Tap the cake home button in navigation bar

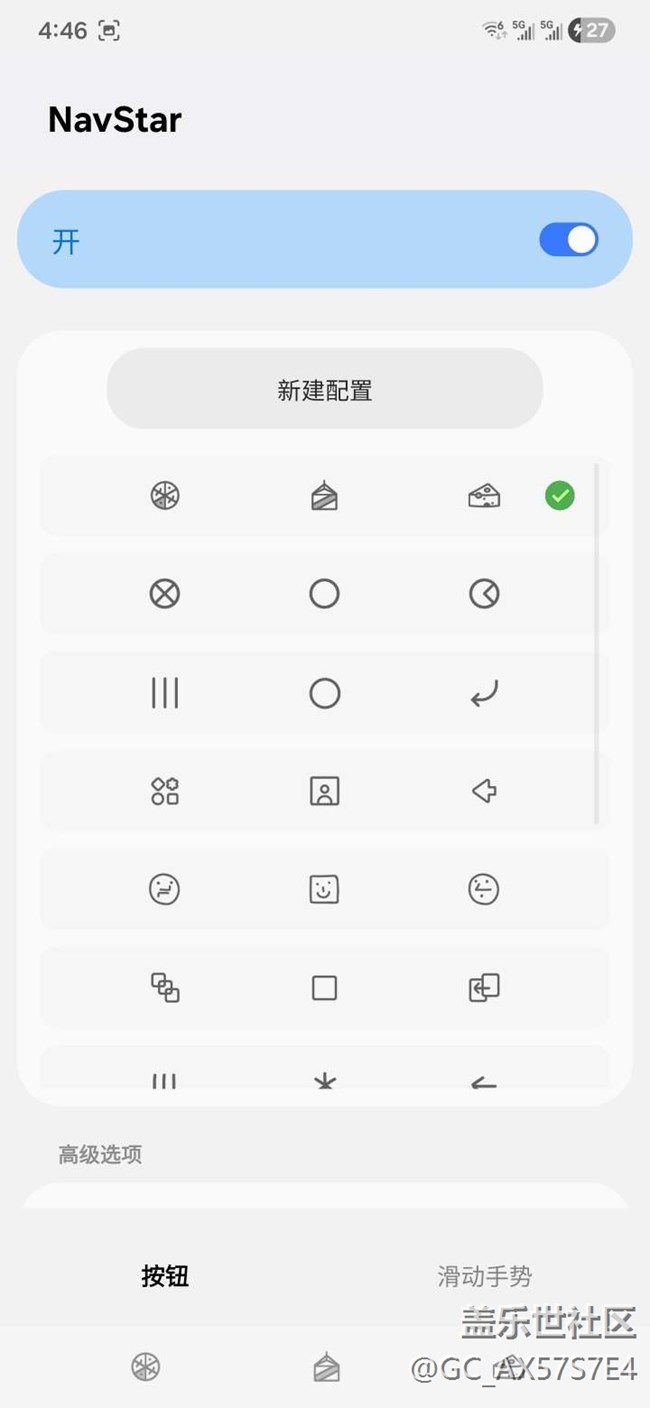click(326, 1367)
